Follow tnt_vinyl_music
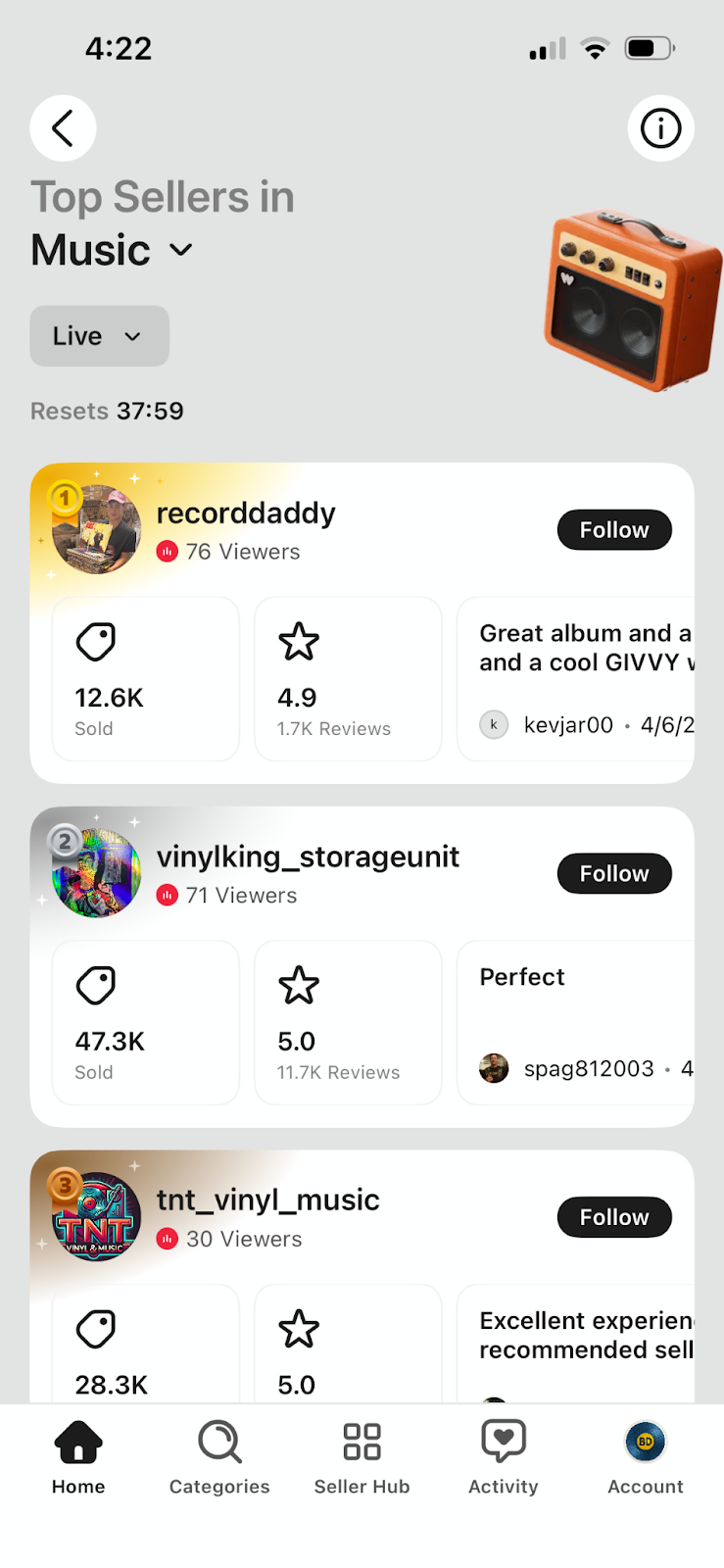Viewport: 724px width, 1568px height. pos(613,1217)
